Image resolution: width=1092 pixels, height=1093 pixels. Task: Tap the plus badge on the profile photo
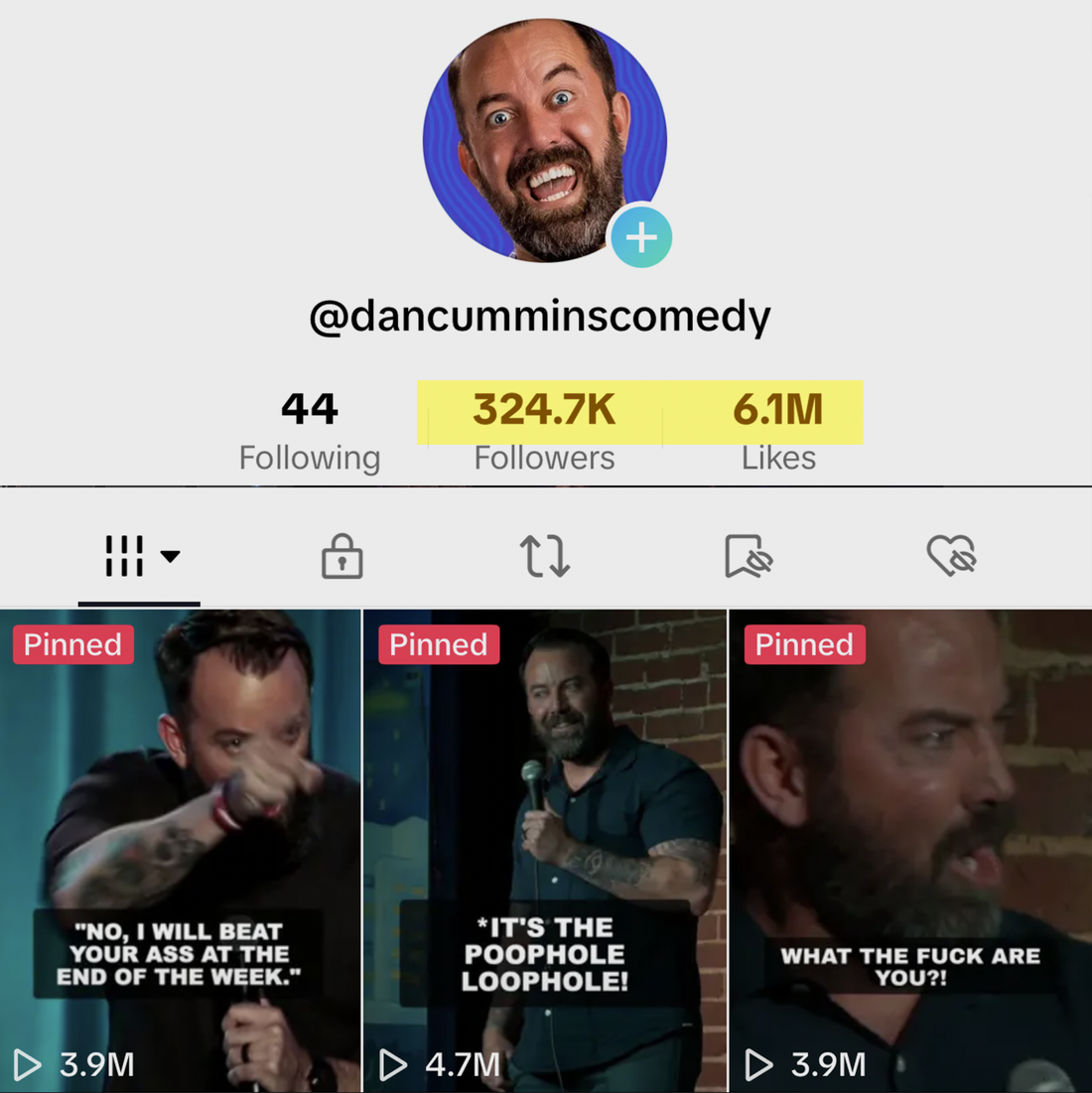641,237
